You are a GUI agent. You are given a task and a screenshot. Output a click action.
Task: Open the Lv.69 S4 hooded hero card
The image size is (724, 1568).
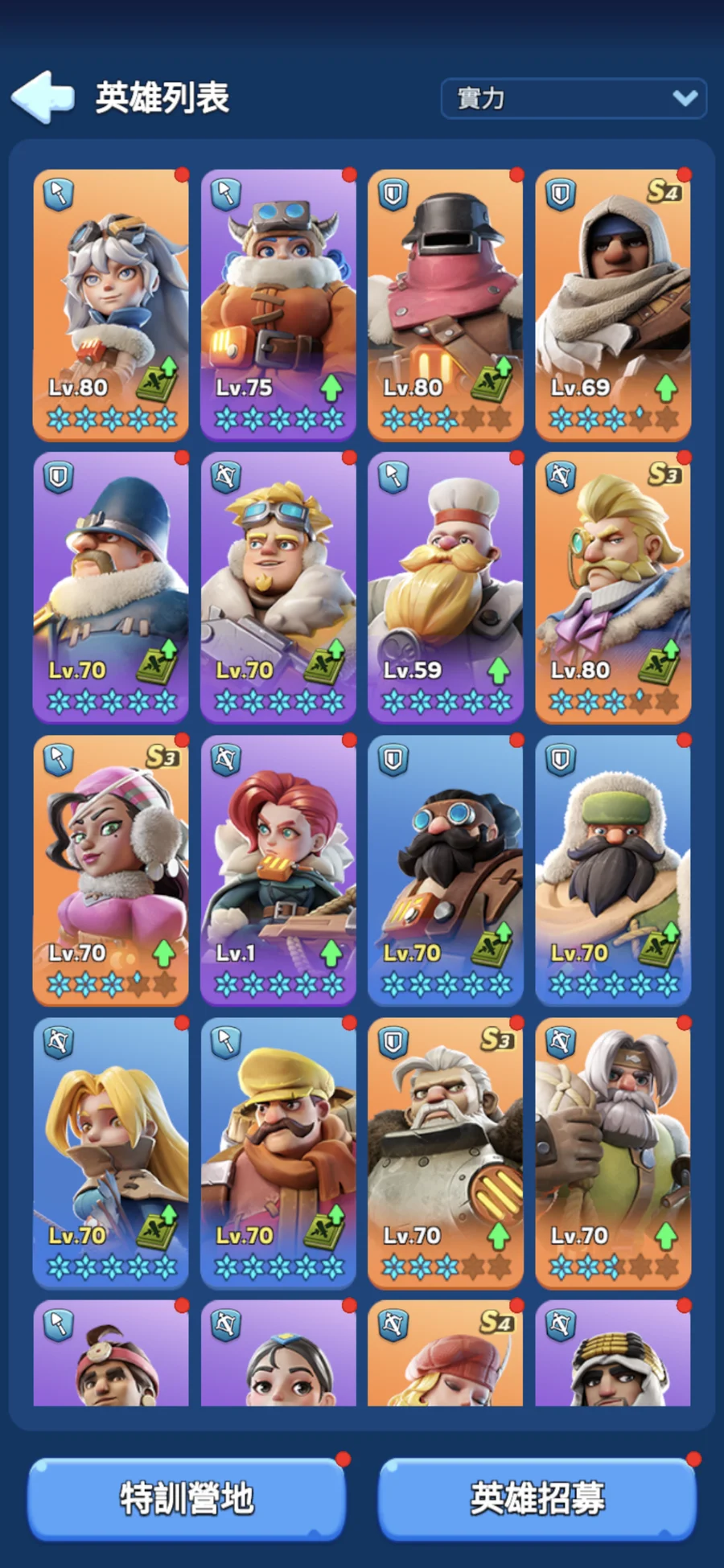tap(613, 305)
